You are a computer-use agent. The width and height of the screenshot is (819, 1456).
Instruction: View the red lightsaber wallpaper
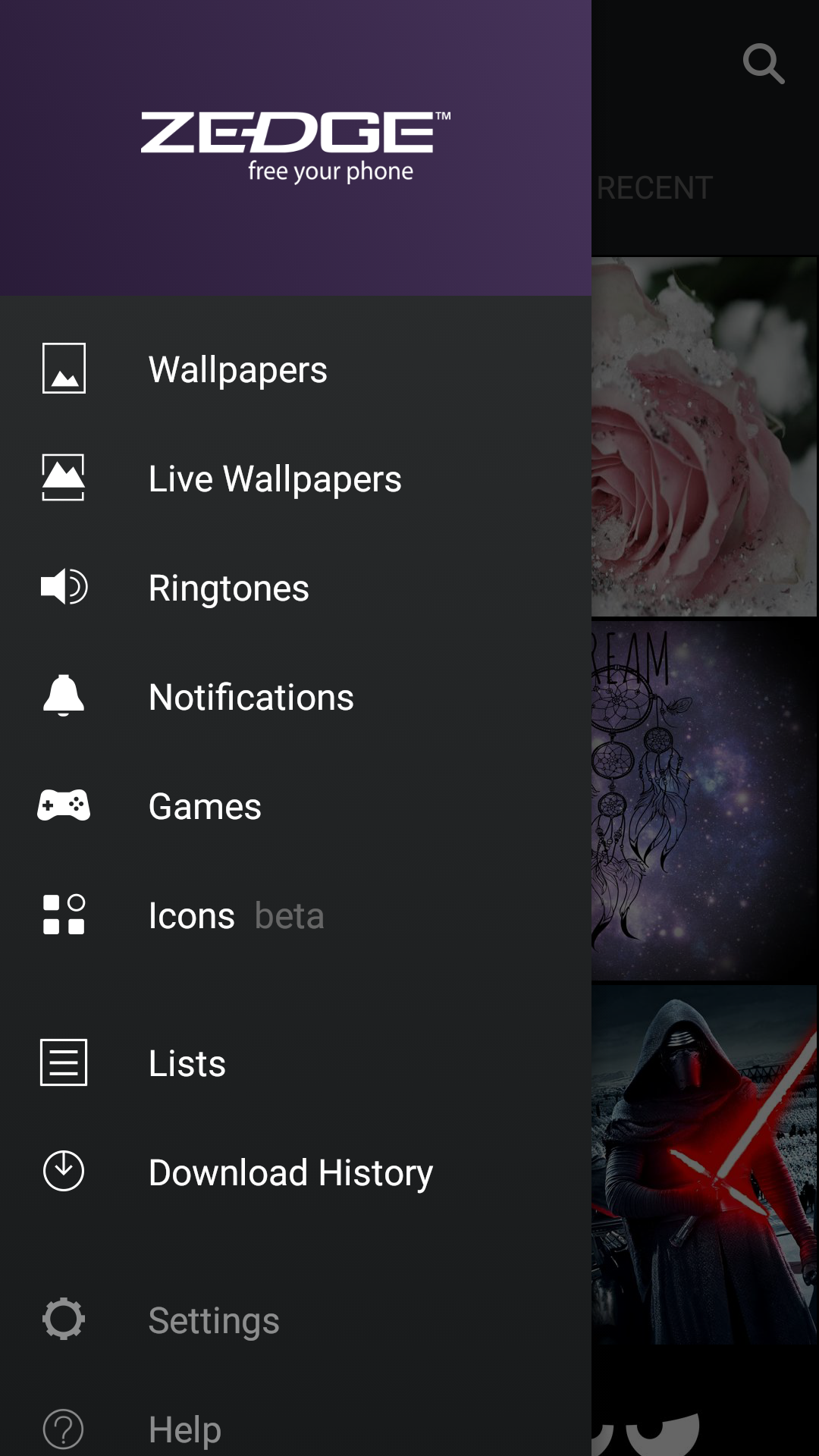704,1164
